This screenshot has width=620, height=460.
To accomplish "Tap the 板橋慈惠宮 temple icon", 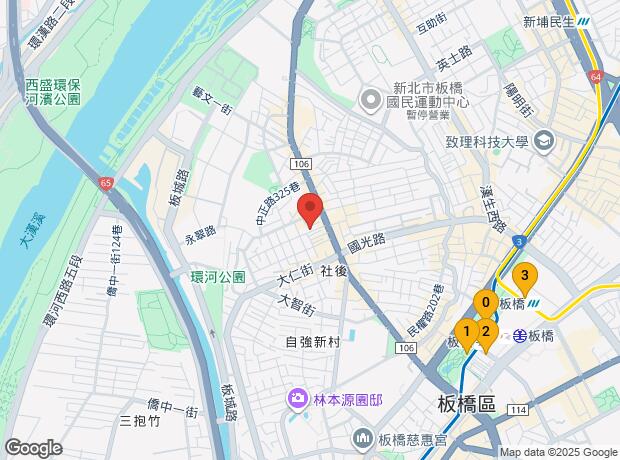I will point(363,439).
